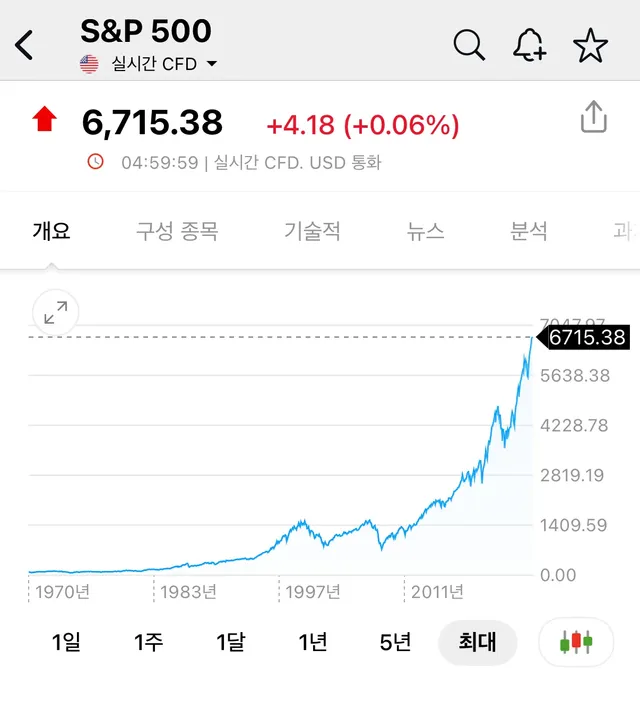Select the 최대 chart range
The width and height of the screenshot is (640, 710).
pos(477,642)
